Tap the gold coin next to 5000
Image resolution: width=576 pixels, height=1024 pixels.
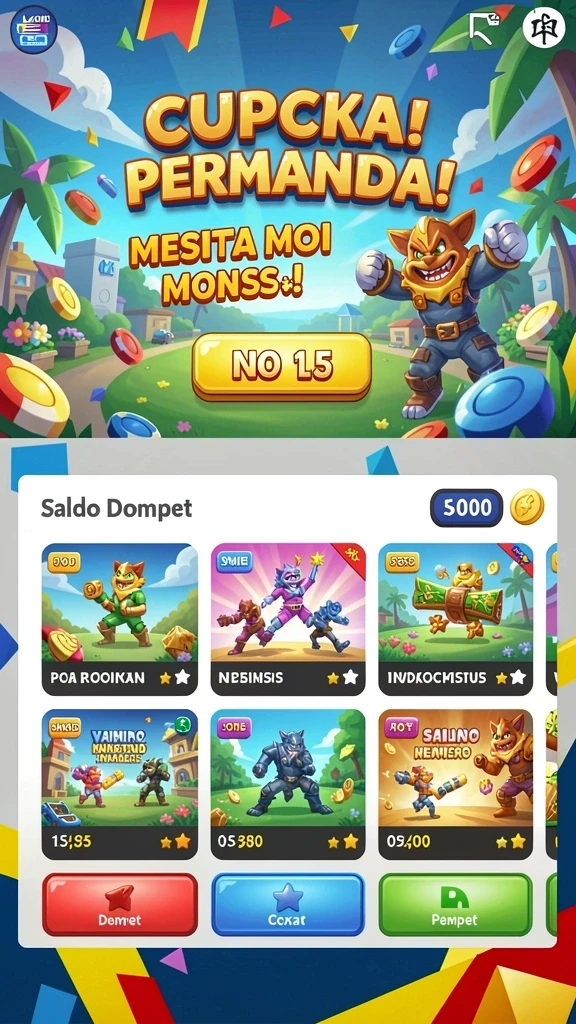(527, 507)
